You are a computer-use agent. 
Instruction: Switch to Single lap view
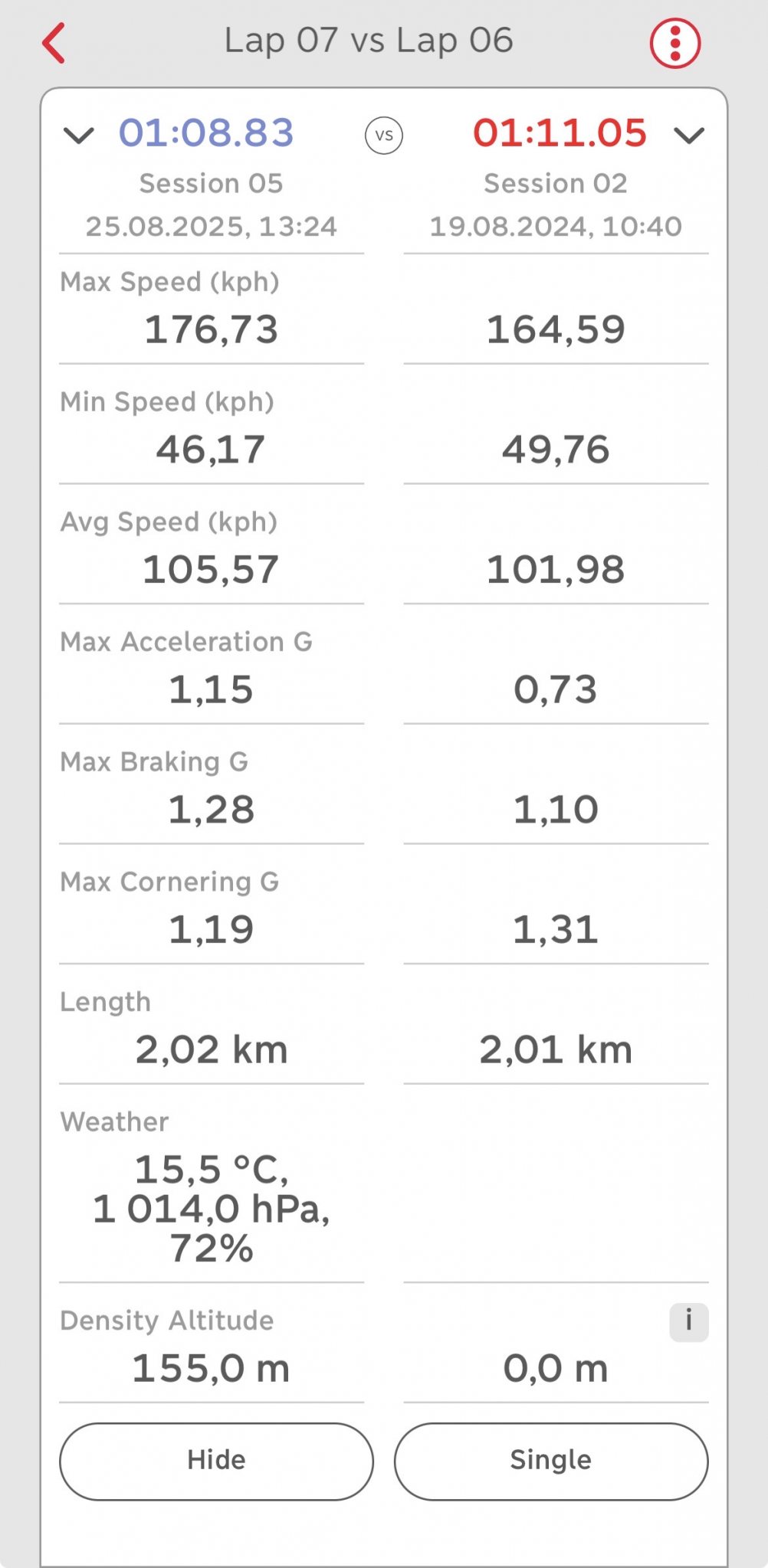pyautogui.click(x=551, y=1460)
